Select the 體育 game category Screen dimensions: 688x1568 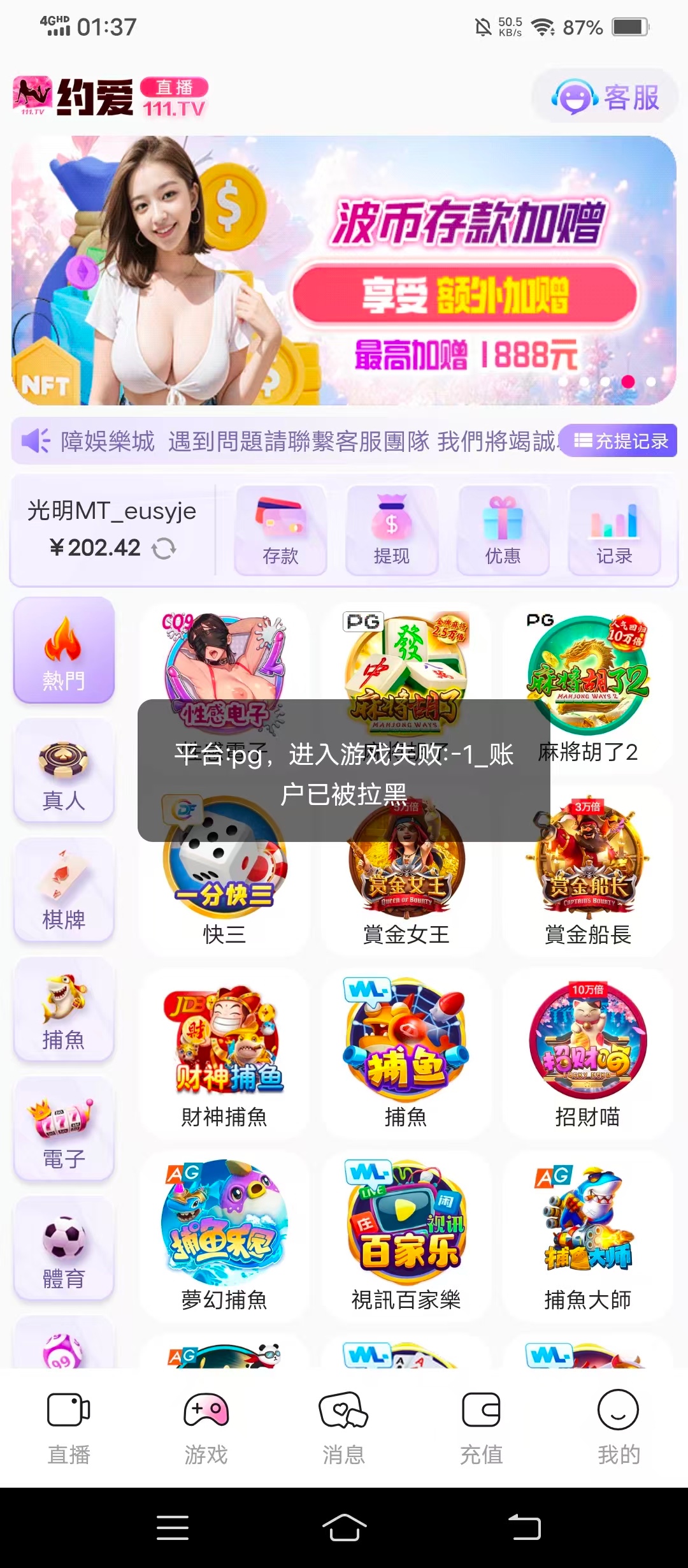click(x=64, y=1249)
